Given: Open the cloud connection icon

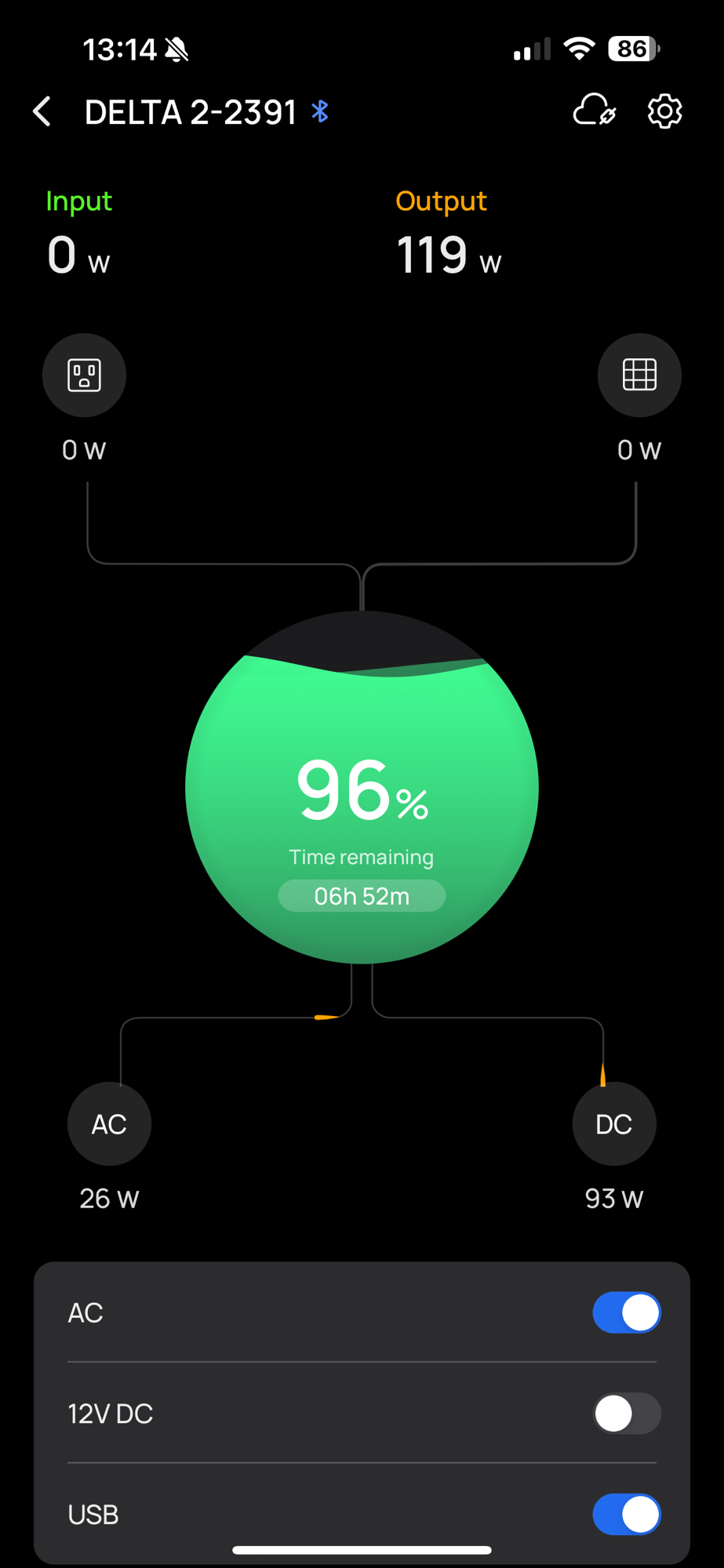Looking at the screenshot, I should (x=594, y=111).
